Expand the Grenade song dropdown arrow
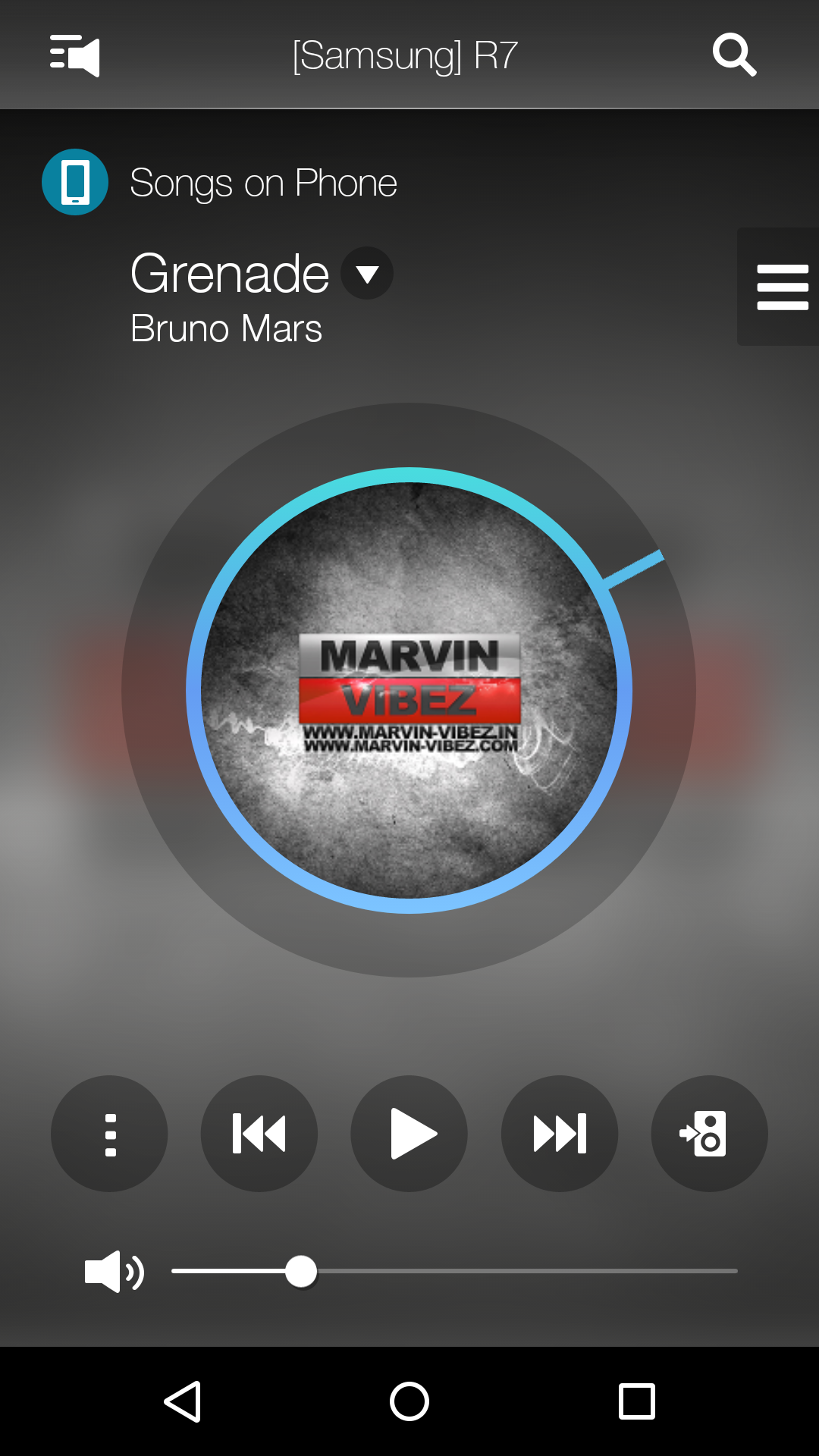The width and height of the screenshot is (819, 1456). click(x=367, y=273)
